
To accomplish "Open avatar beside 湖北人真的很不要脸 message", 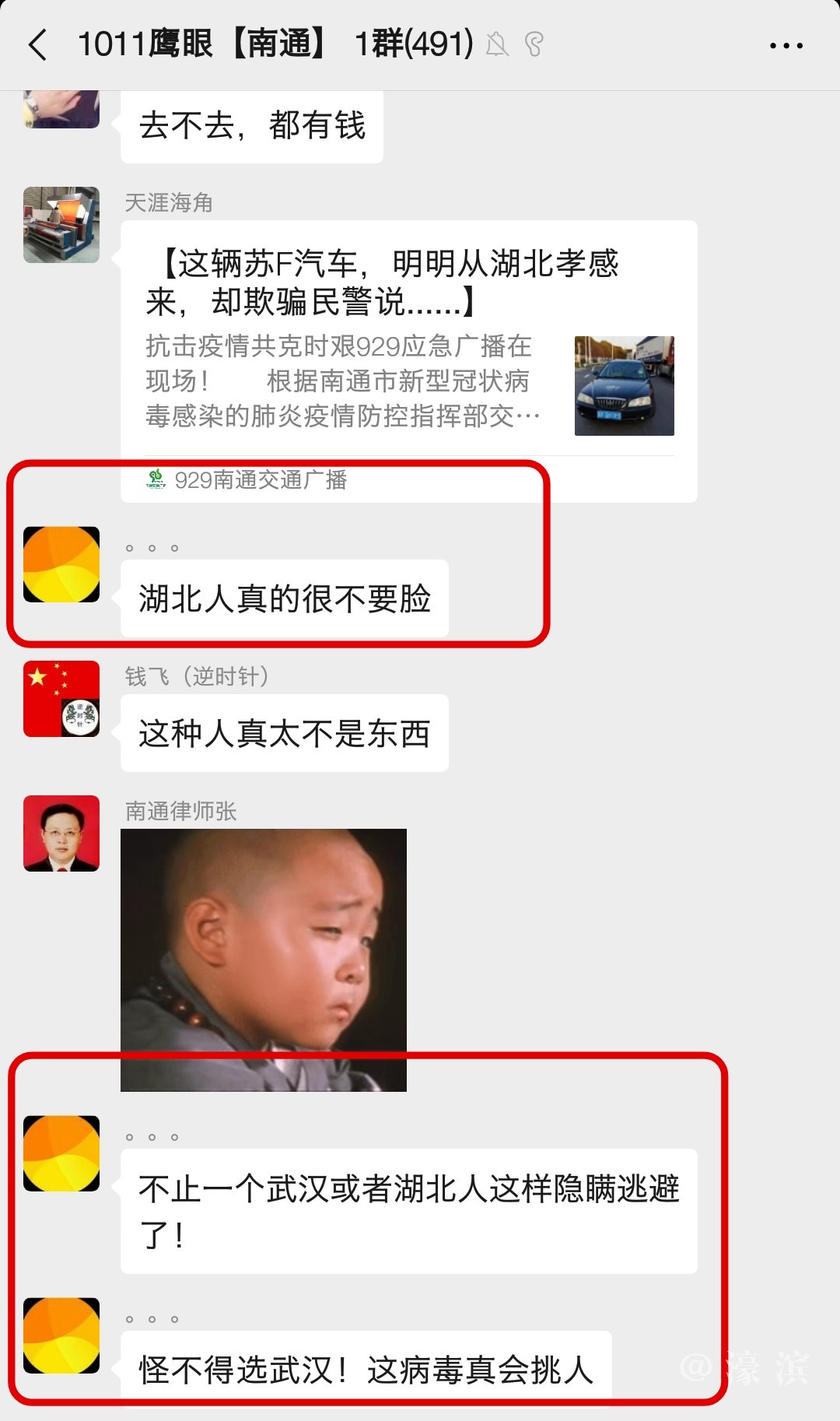I will pos(61,565).
